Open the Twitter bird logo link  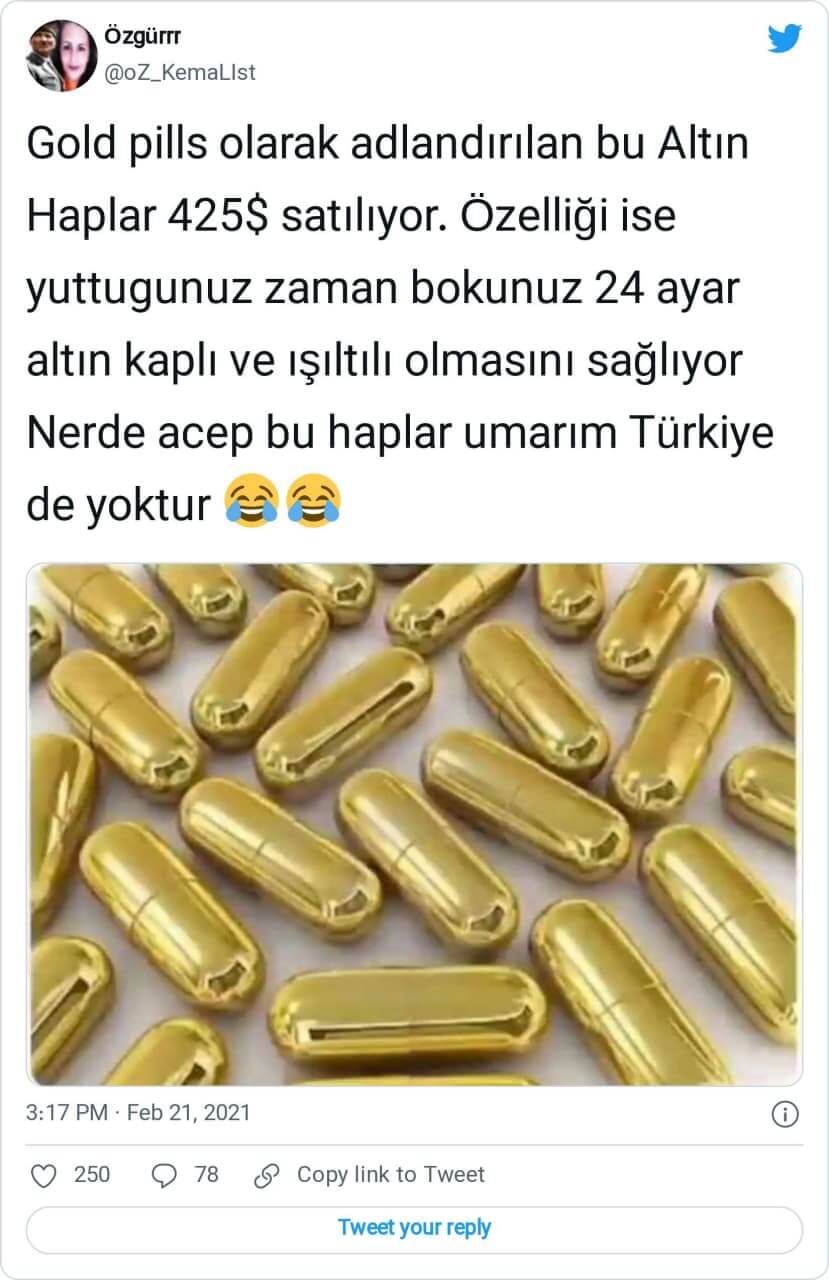[785, 39]
